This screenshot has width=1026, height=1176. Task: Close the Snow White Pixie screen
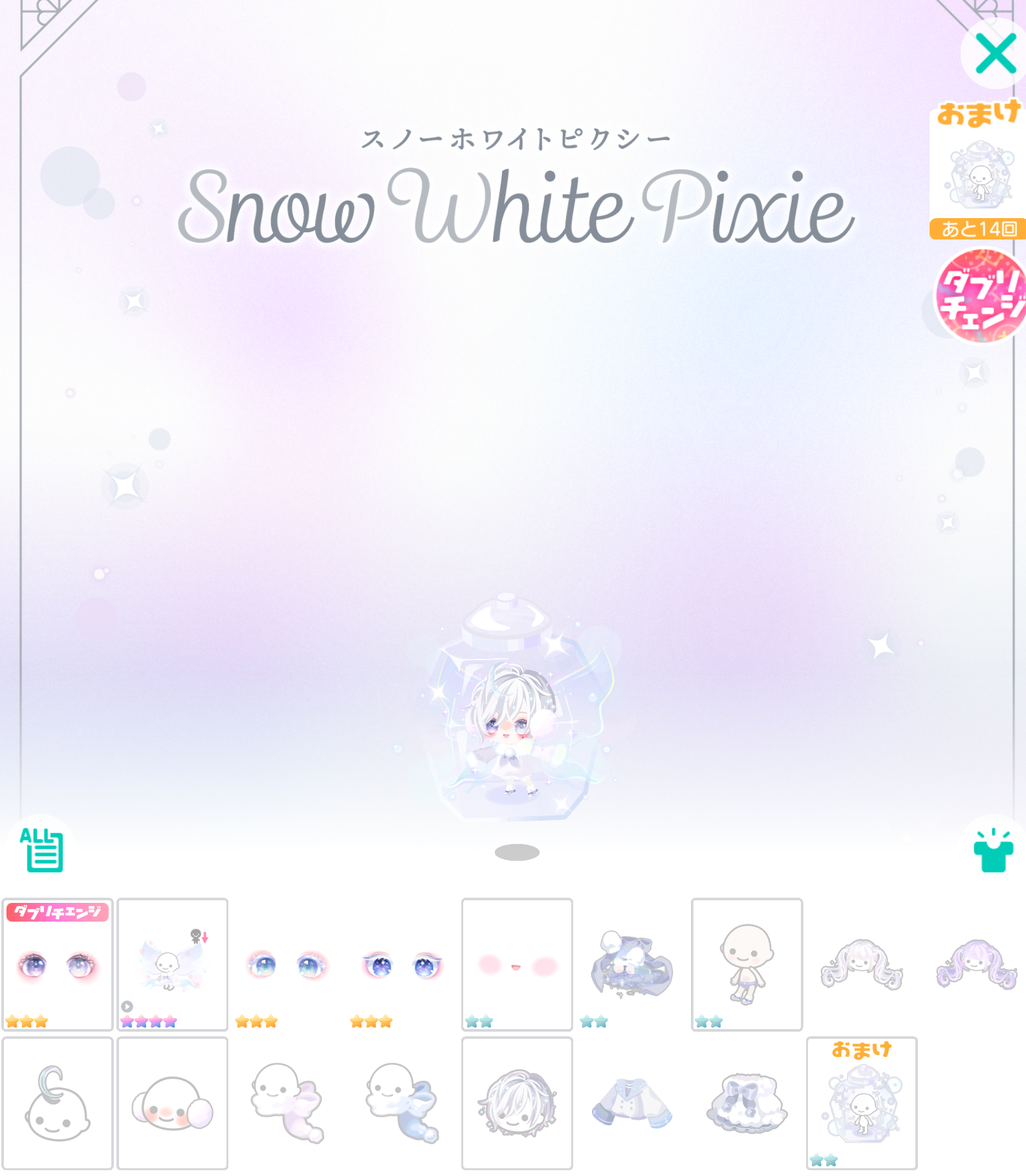click(x=995, y=54)
